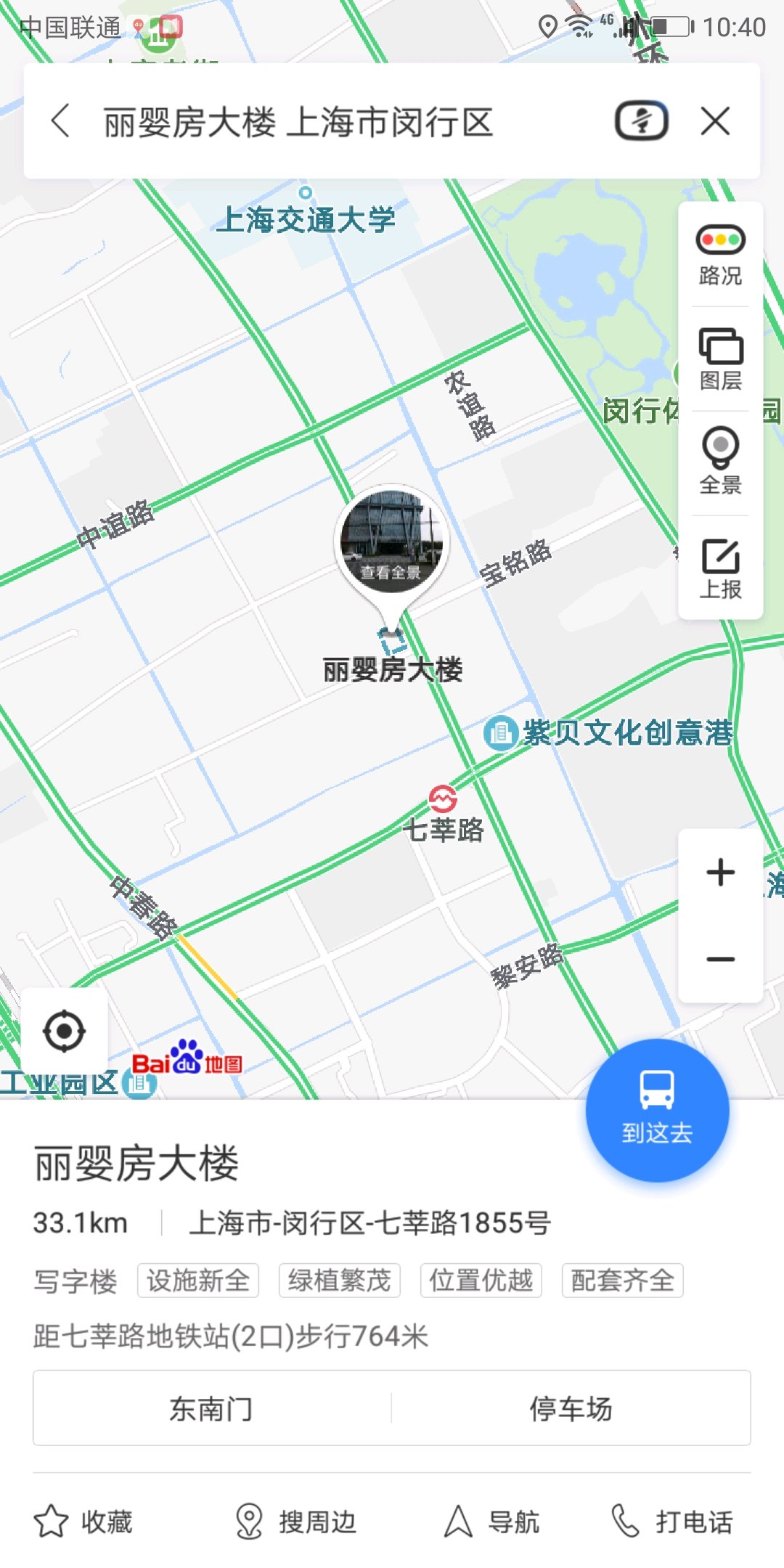Select the 东南门 entrance
Viewport: 784px width, 1568px height.
pos(211,1408)
